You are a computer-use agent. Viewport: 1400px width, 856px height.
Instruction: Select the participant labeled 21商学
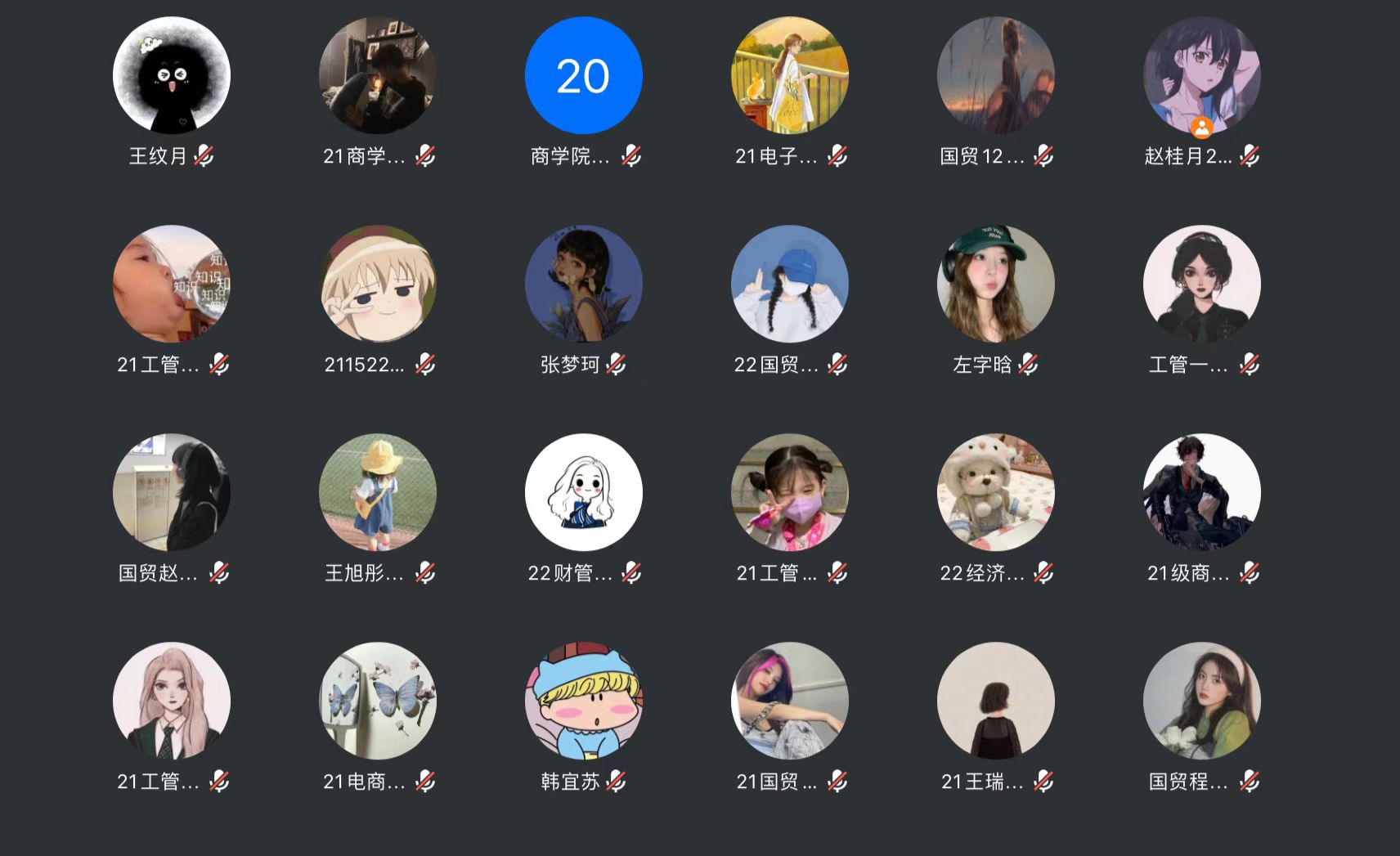tap(378, 76)
